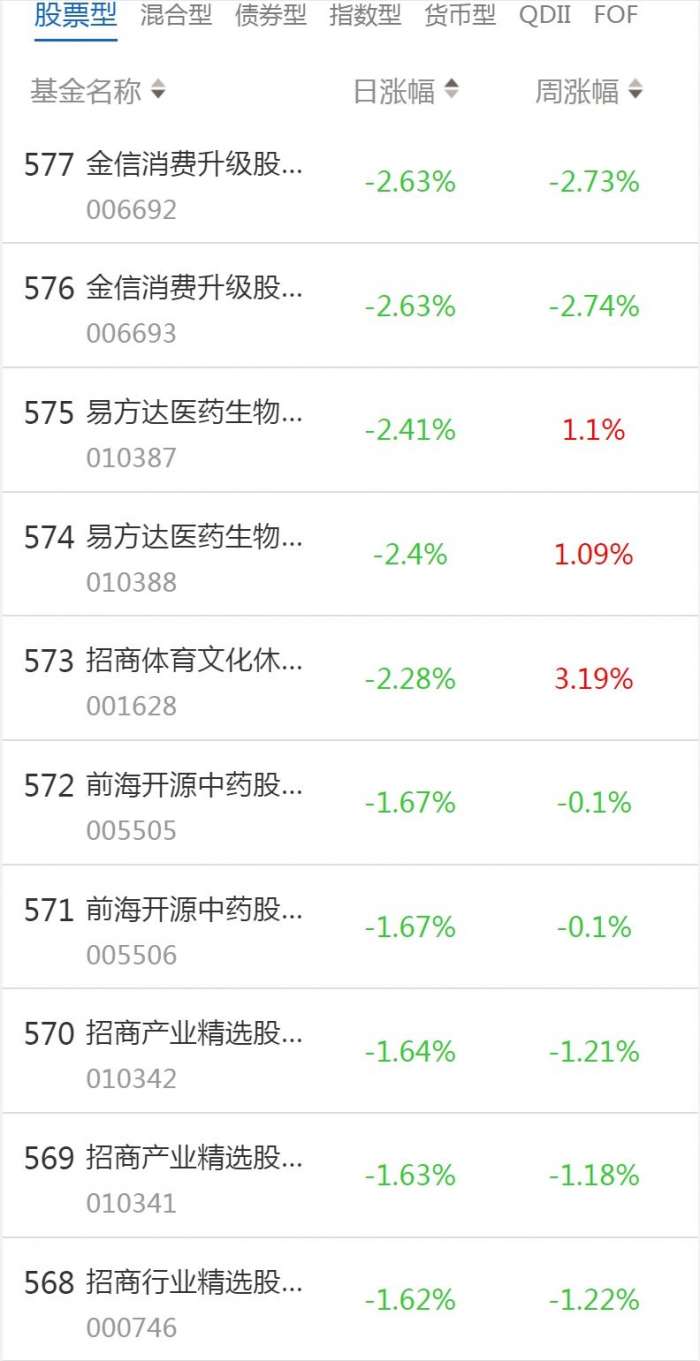Switch to the 债券型 tab
The image size is (700, 1361).
tap(271, 16)
